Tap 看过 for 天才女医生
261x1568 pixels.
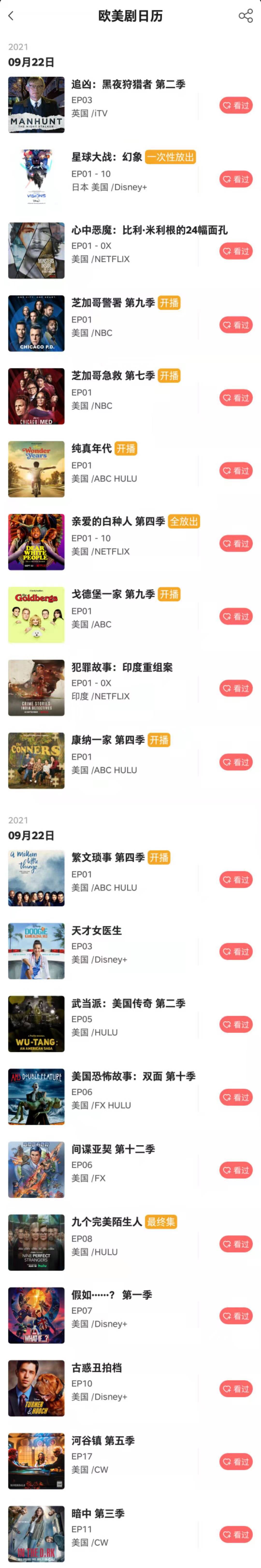[236, 951]
